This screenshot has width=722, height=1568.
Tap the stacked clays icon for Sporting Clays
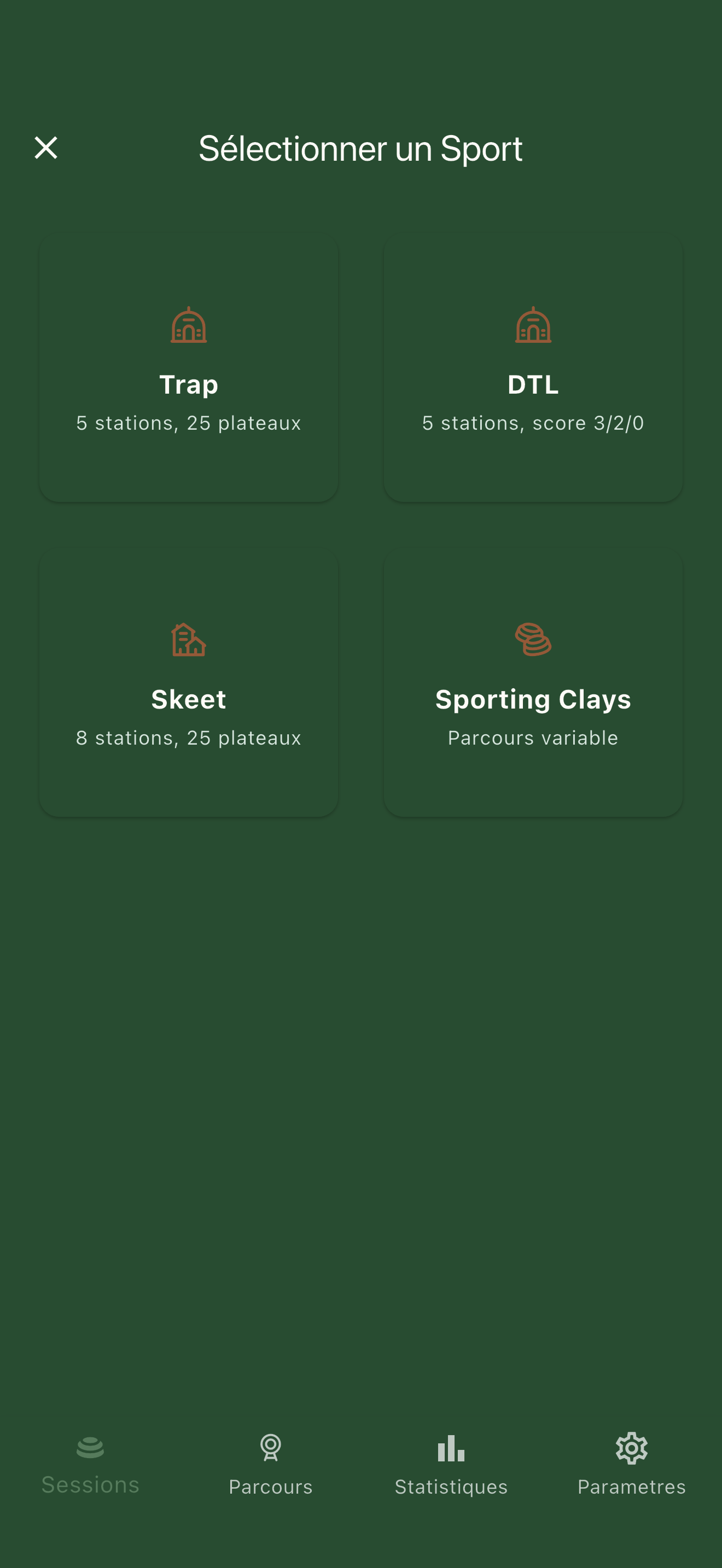click(533, 640)
